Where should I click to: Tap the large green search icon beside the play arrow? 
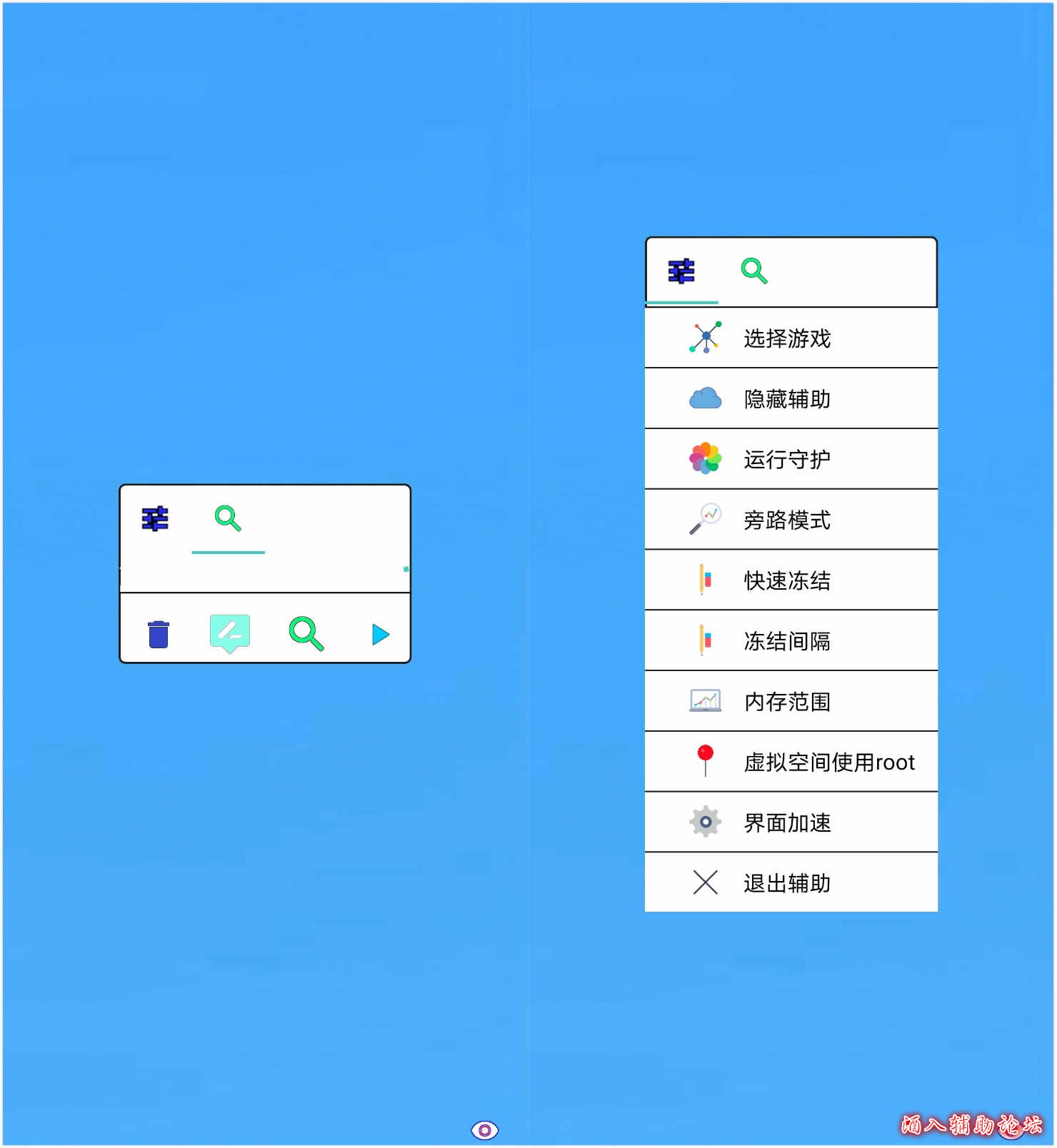pyautogui.click(x=306, y=633)
